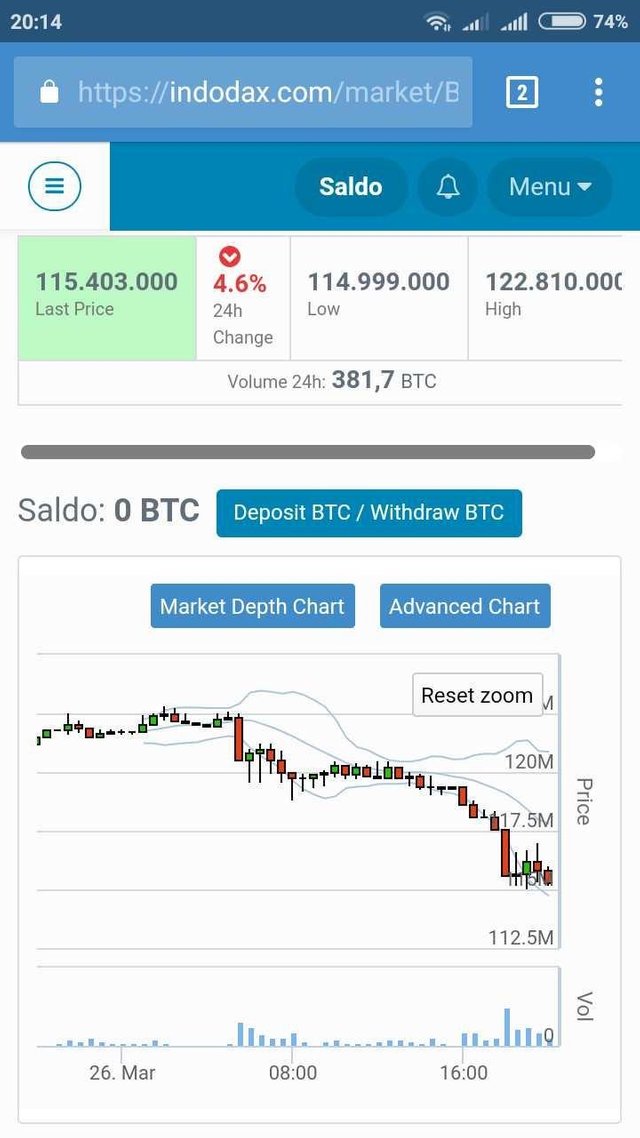Tap Deposit BTC / Withdraw BTC
Viewport: 640px width, 1138px height.
click(369, 512)
